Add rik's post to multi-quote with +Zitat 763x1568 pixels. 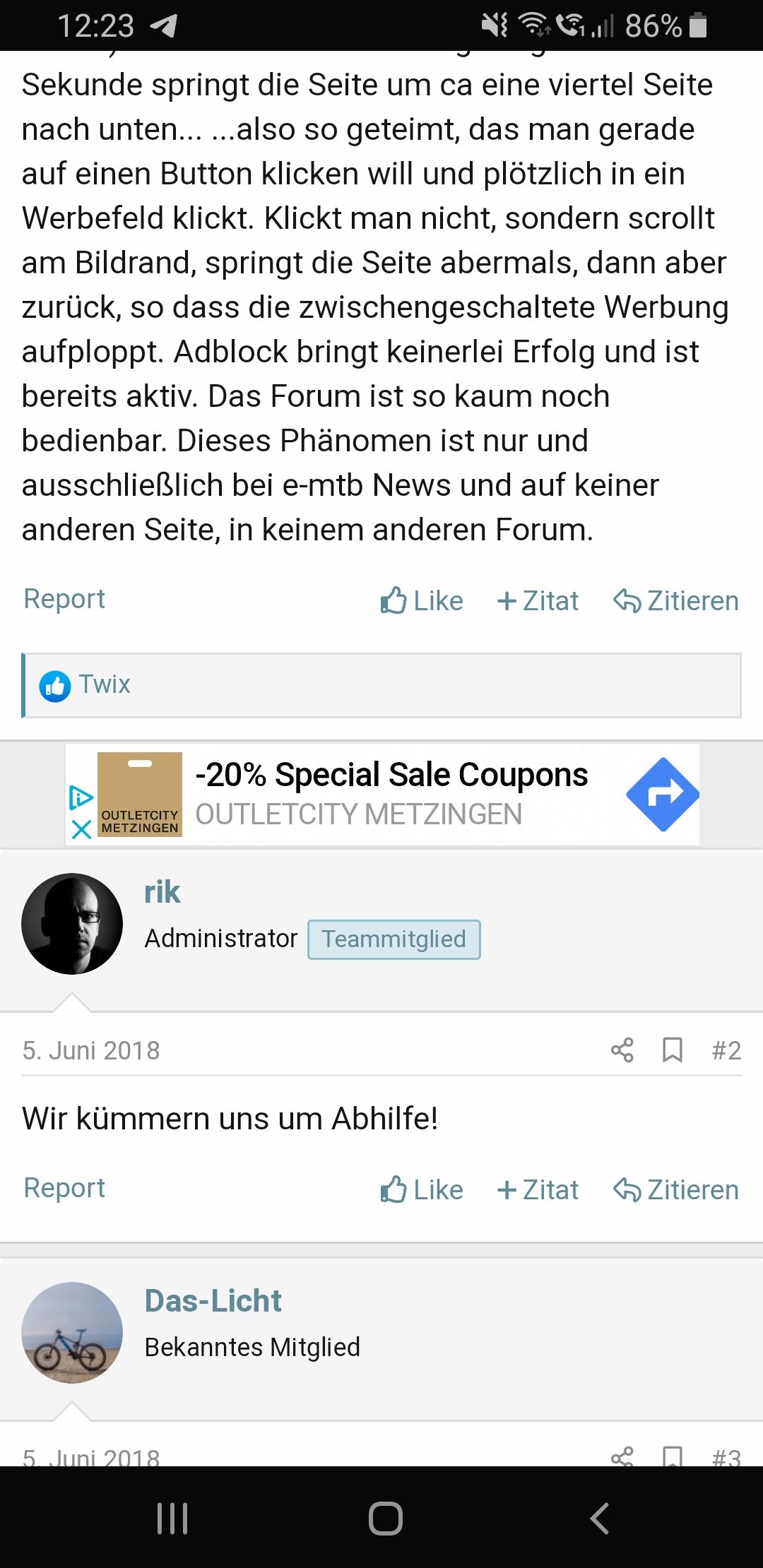tap(538, 1189)
